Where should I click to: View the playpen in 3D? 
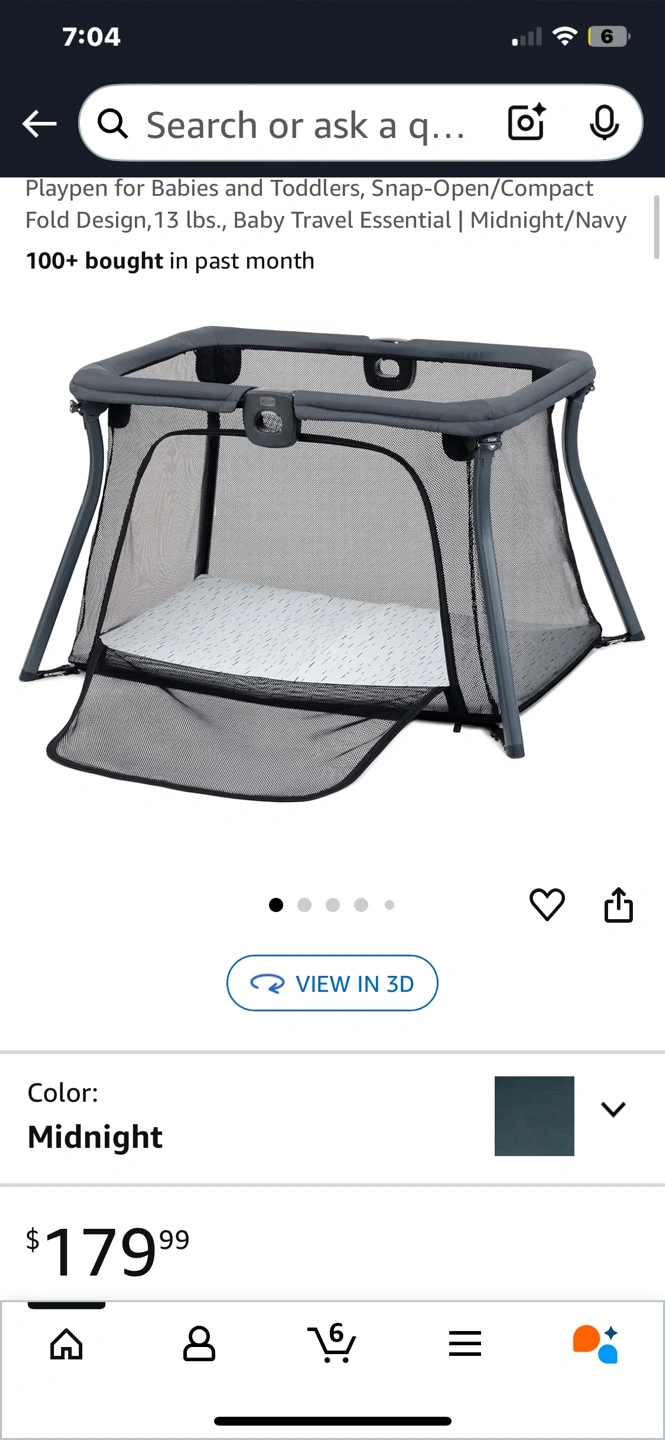click(332, 983)
